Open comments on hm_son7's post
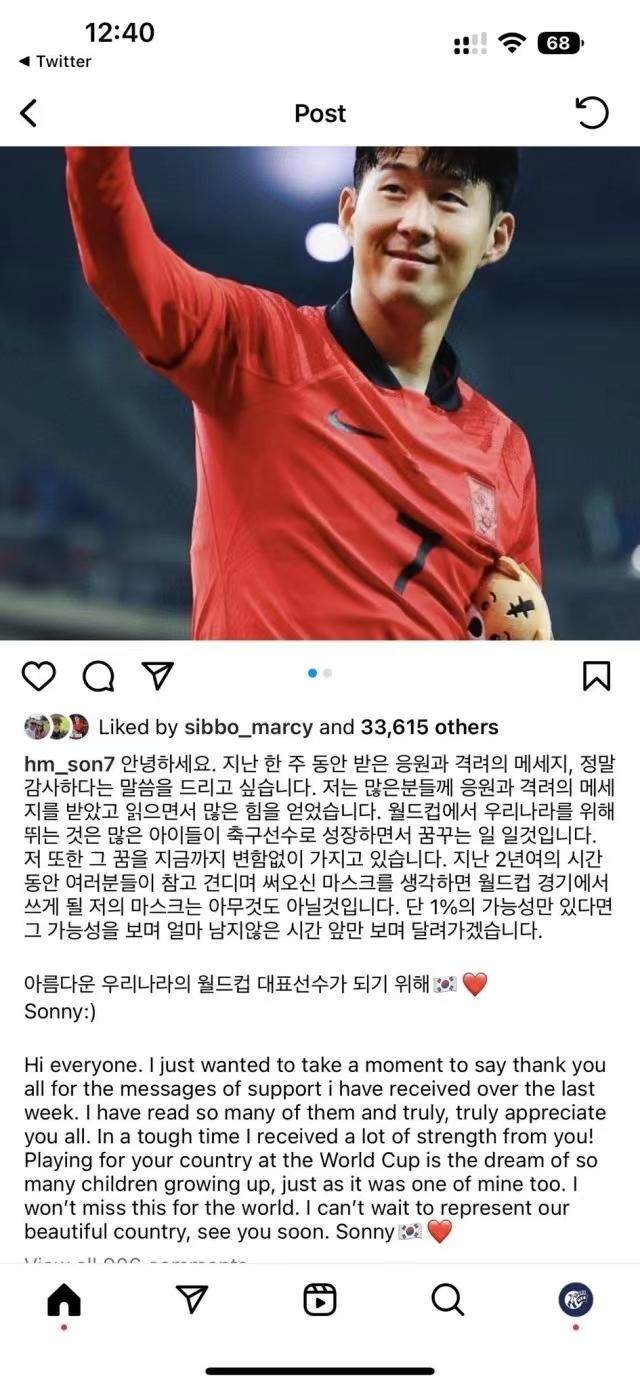The width and height of the screenshot is (640, 1387). tap(98, 676)
